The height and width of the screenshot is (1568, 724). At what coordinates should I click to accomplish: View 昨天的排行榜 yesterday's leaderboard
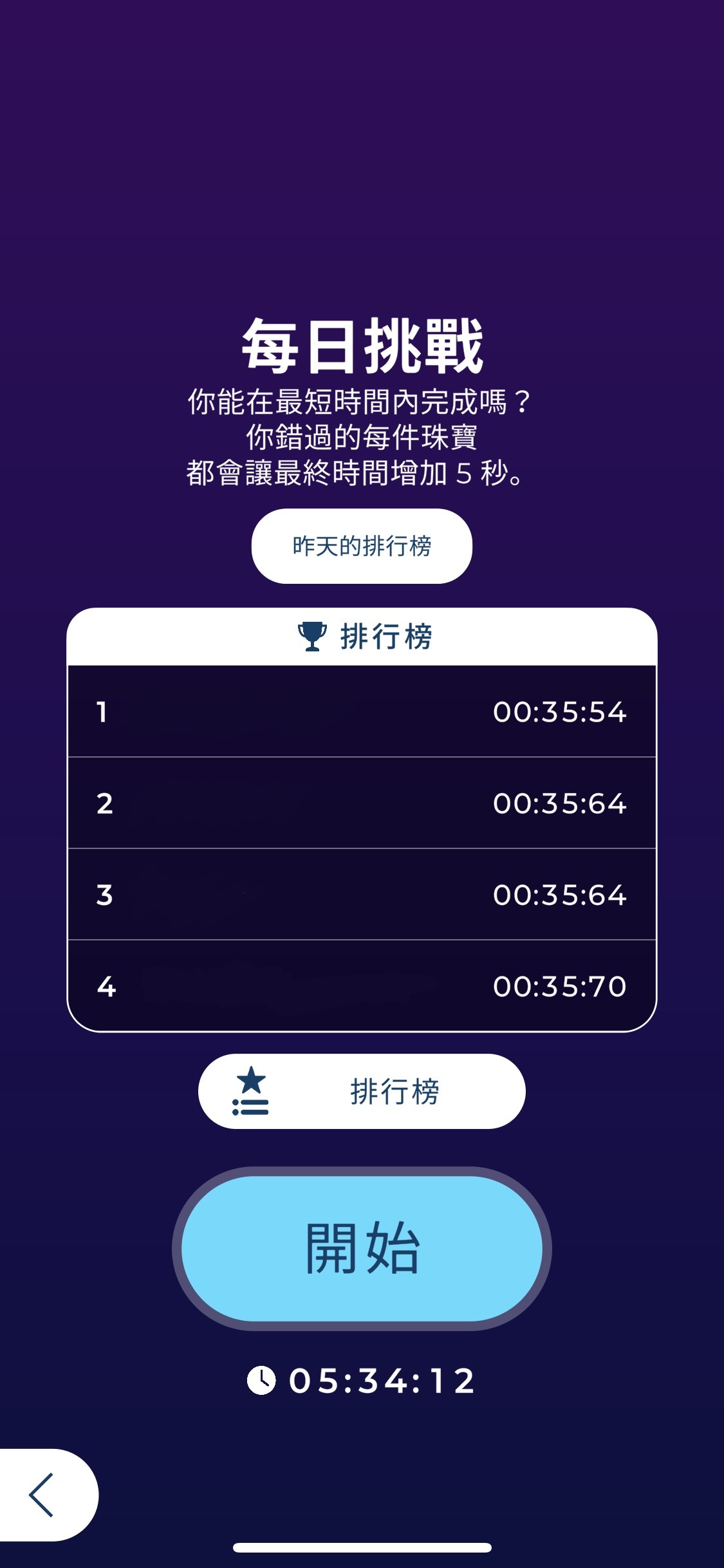362,546
